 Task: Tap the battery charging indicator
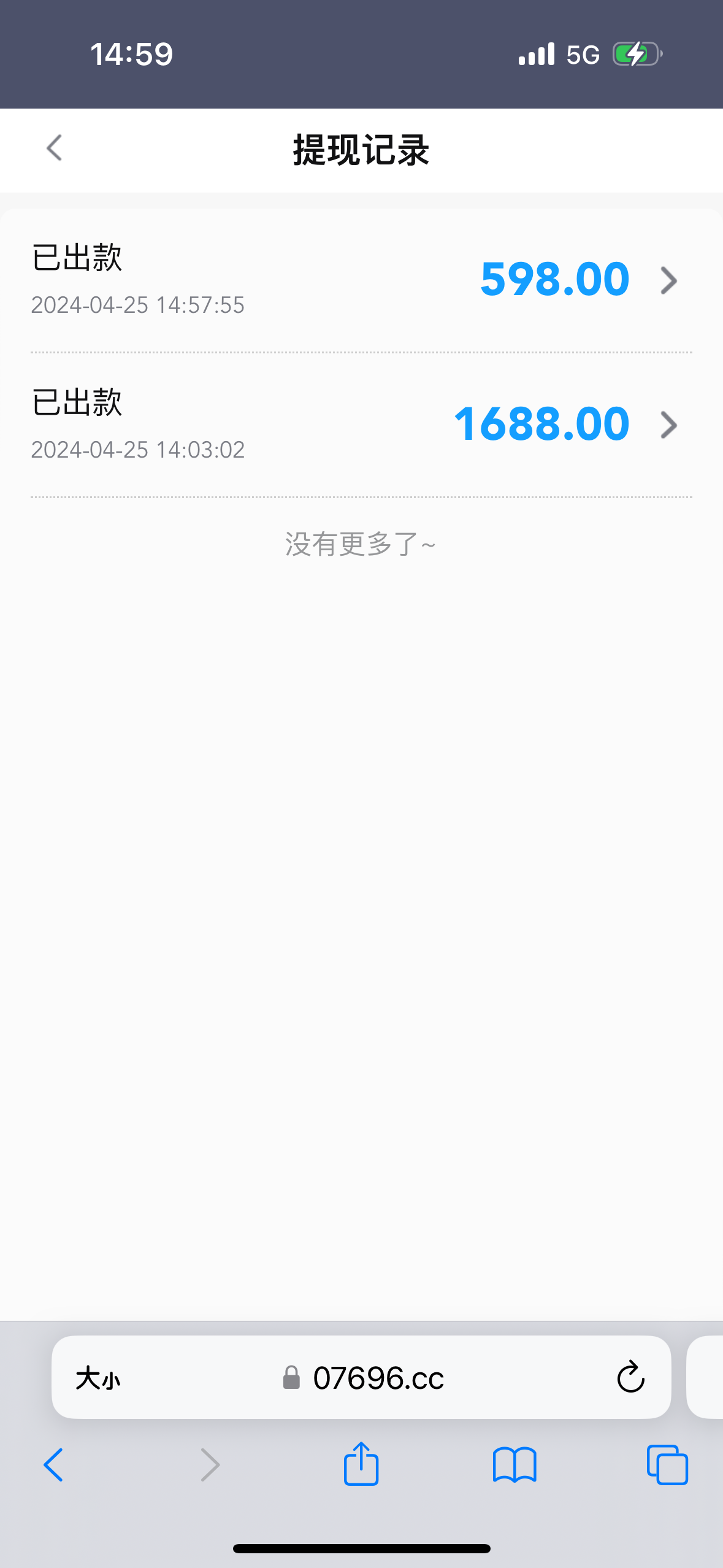point(635,54)
